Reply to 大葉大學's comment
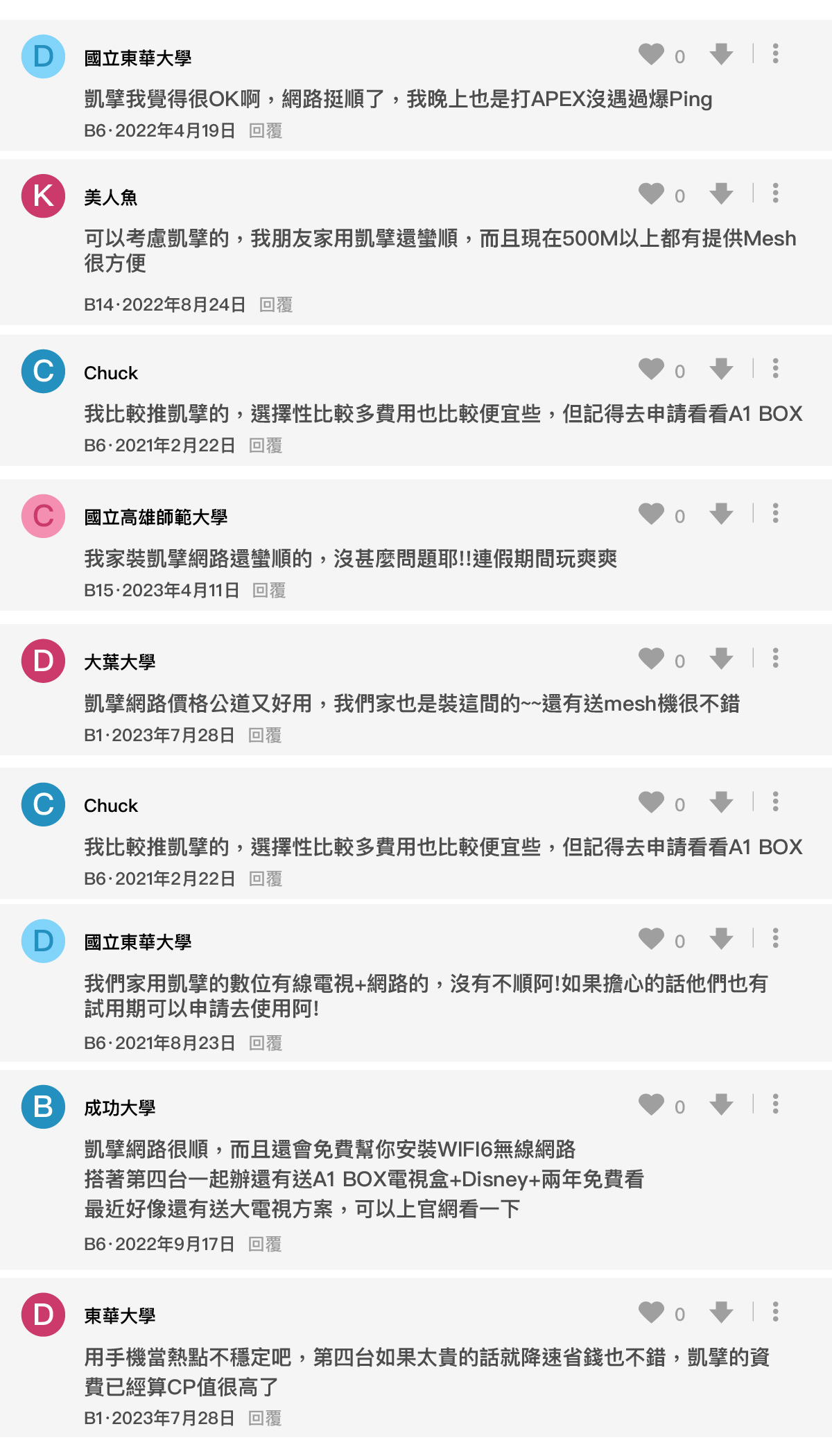Screen dimensions: 832x1456 coord(265,736)
